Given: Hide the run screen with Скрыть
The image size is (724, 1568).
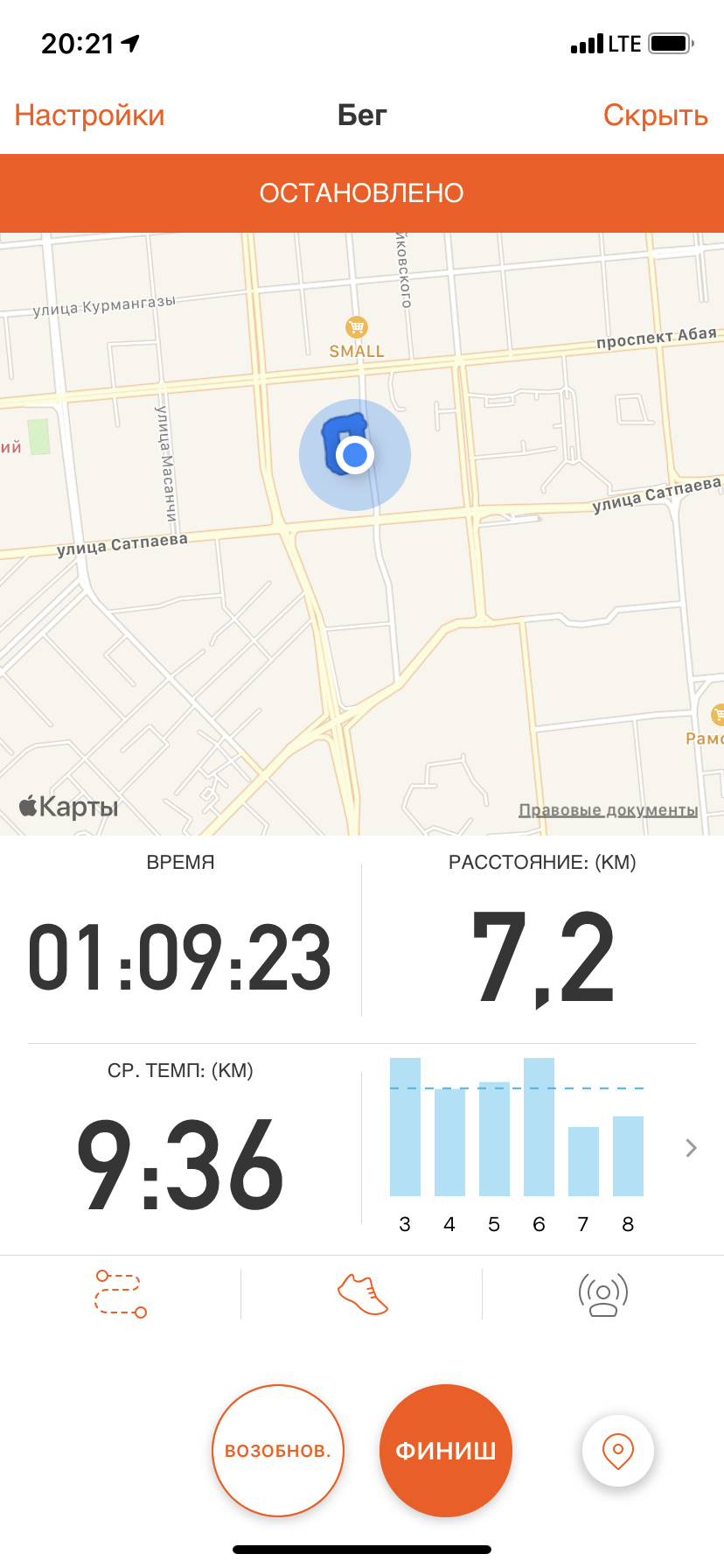Looking at the screenshot, I should pyautogui.click(x=655, y=115).
